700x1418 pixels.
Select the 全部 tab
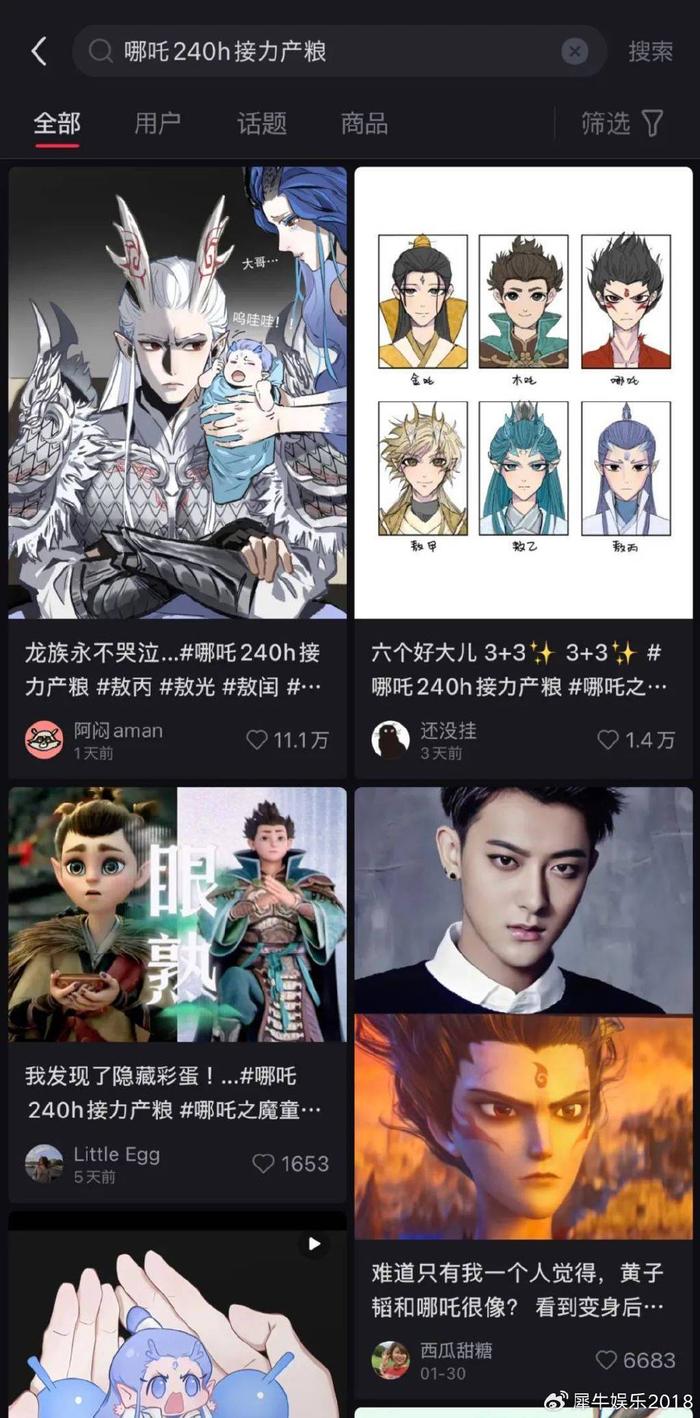click(x=56, y=124)
